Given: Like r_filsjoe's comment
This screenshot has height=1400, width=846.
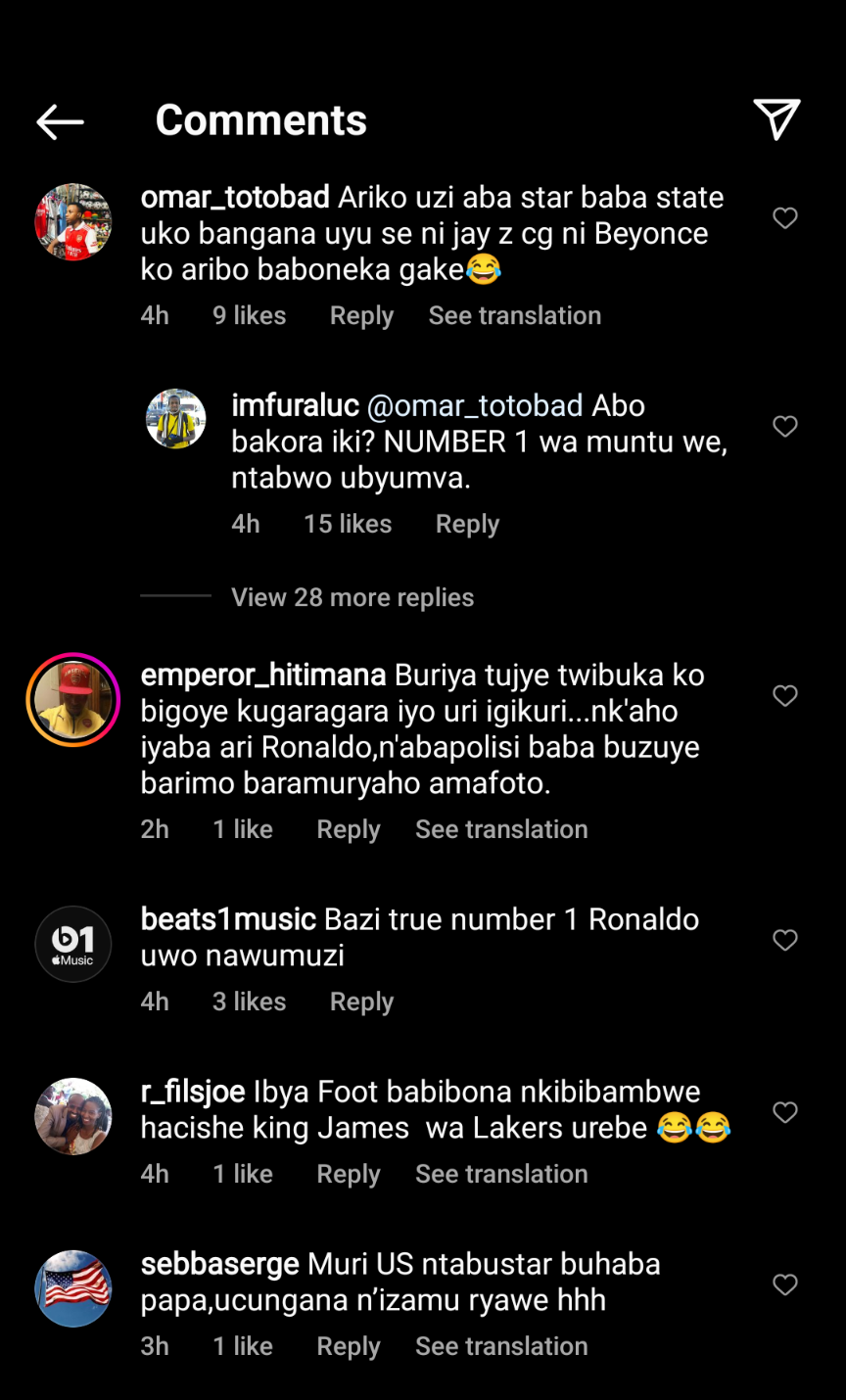Looking at the screenshot, I should point(785,1112).
